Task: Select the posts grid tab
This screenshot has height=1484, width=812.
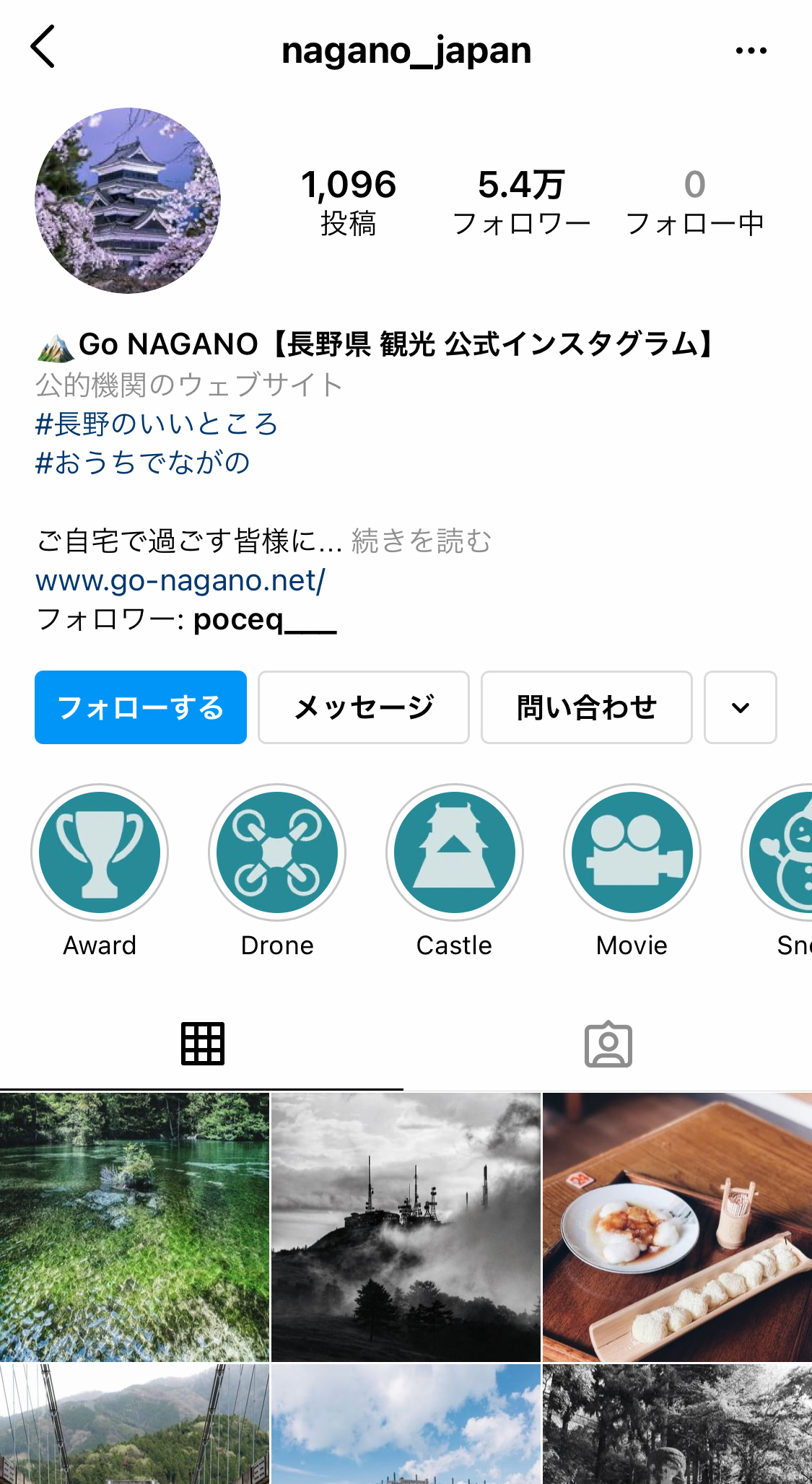Action: pos(202,1044)
